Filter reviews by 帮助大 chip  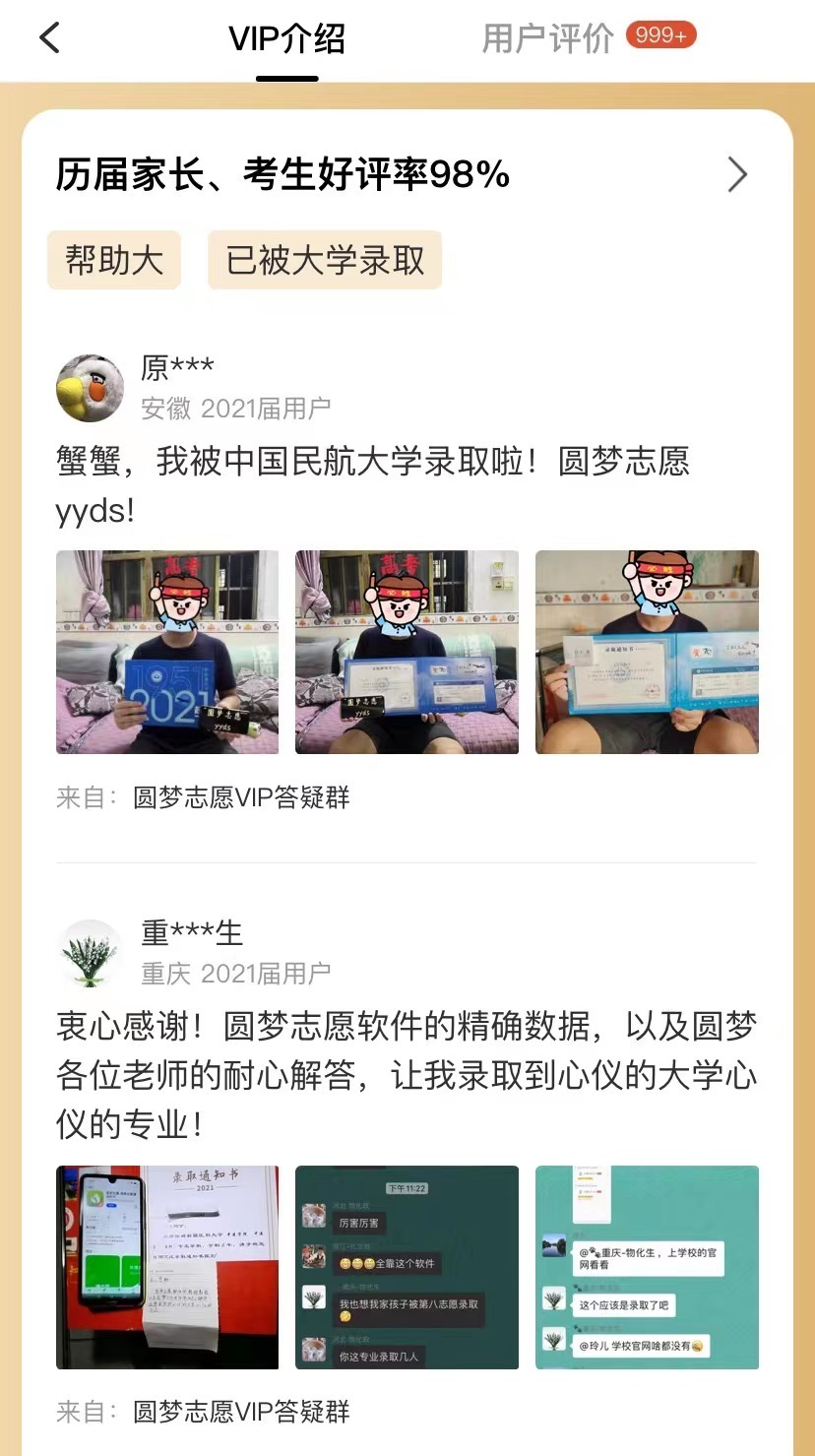(114, 260)
